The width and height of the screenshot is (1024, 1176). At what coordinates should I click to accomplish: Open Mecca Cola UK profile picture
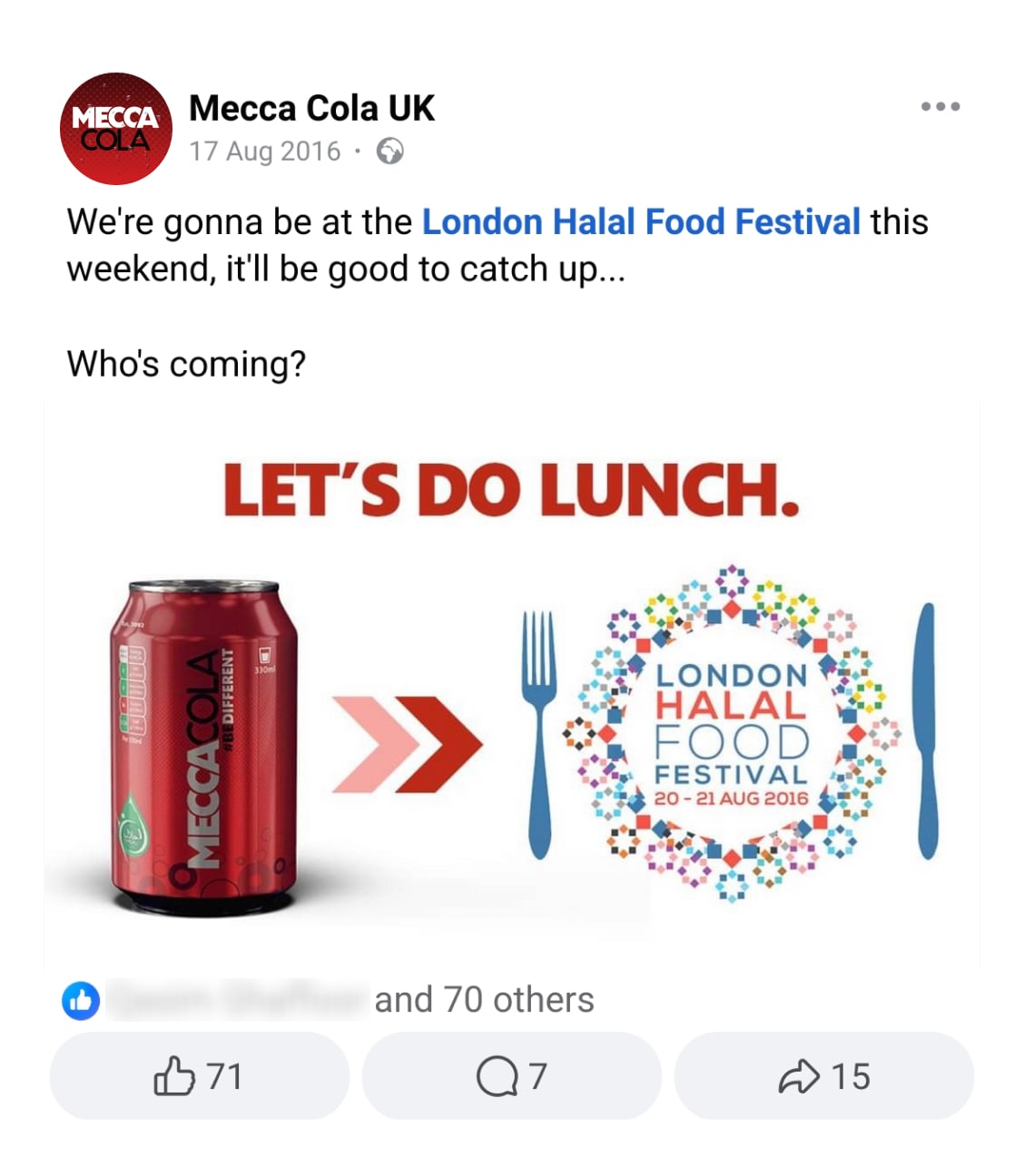pos(116,129)
